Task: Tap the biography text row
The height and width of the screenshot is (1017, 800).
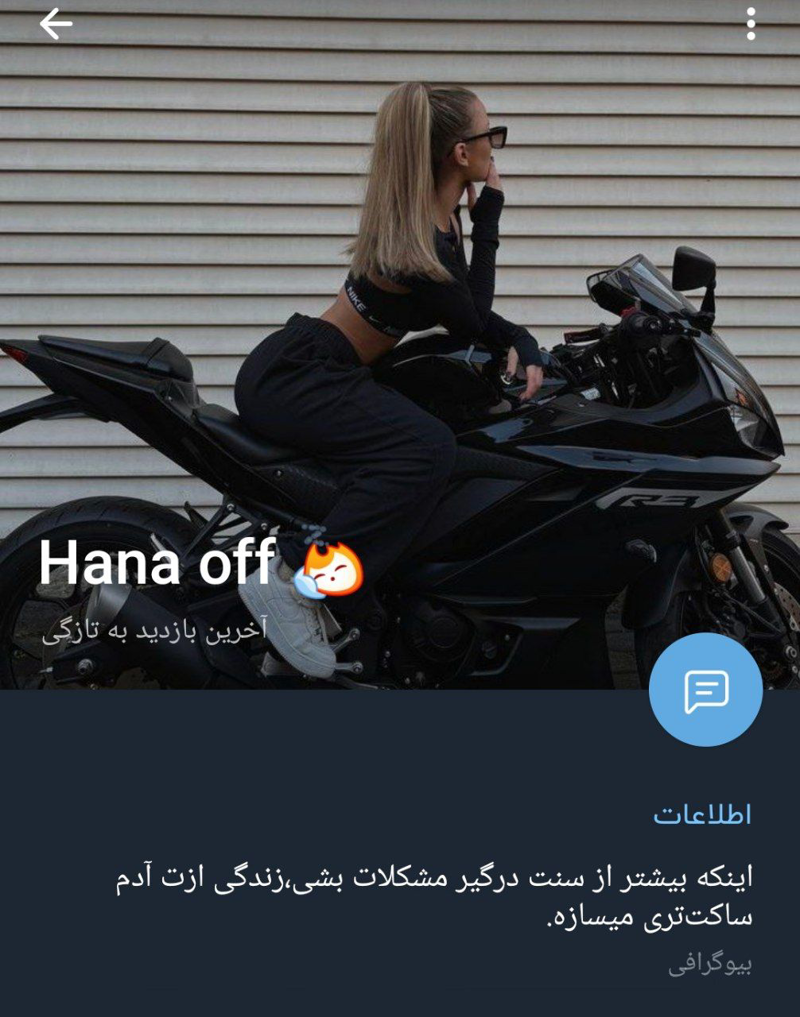Action: (x=430, y=897)
